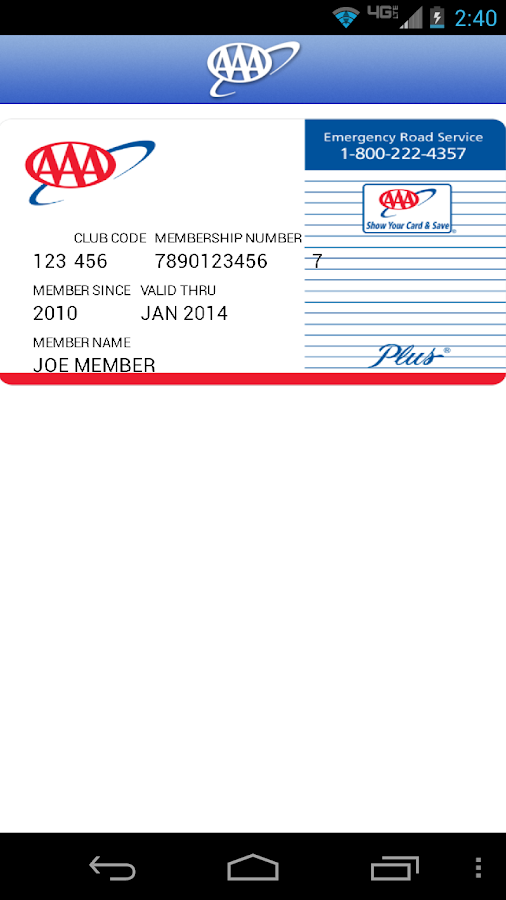Screen dimensions: 506x900
Task: Open the overflow menu in navigation bar
Action: pos(478,867)
